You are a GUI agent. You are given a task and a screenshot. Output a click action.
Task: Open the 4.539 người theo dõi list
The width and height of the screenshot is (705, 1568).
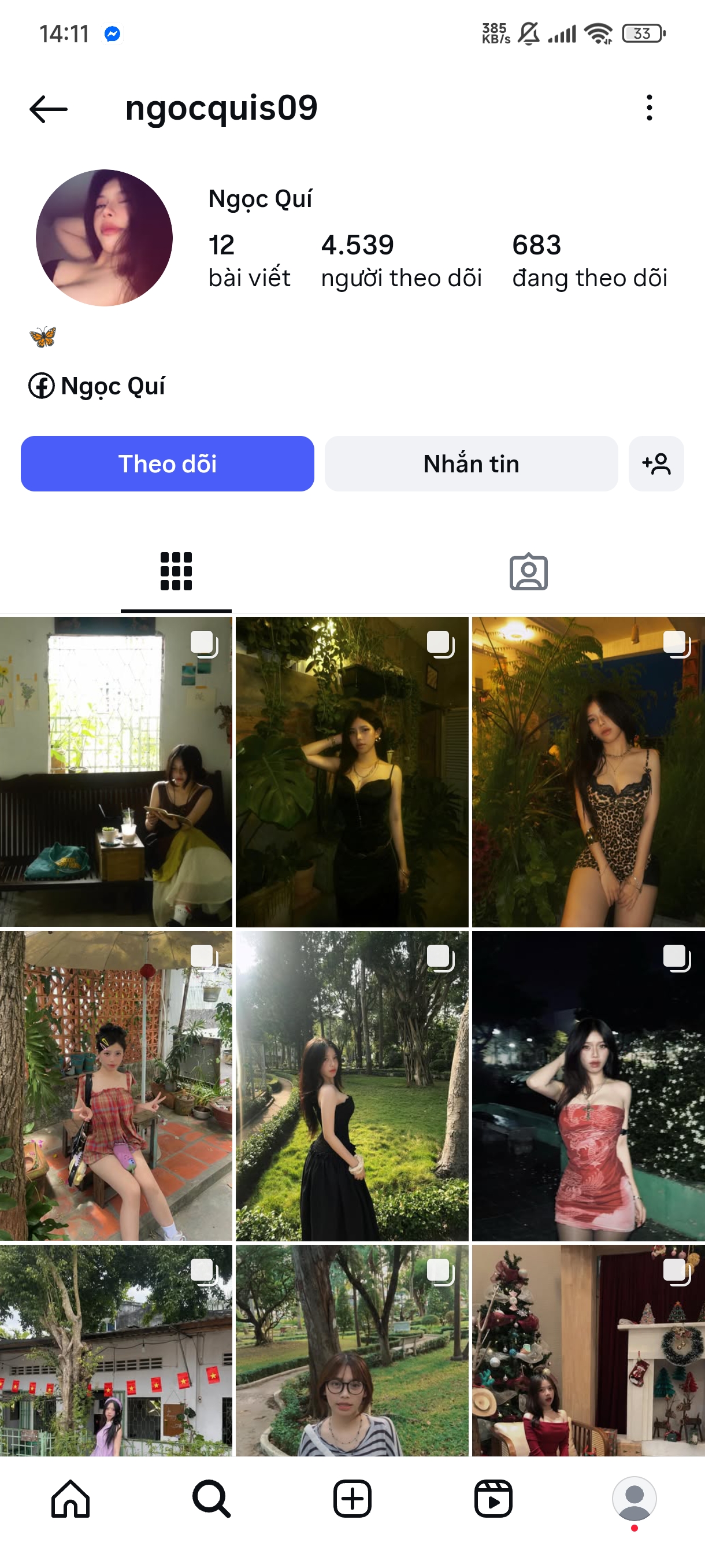coord(401,260)
